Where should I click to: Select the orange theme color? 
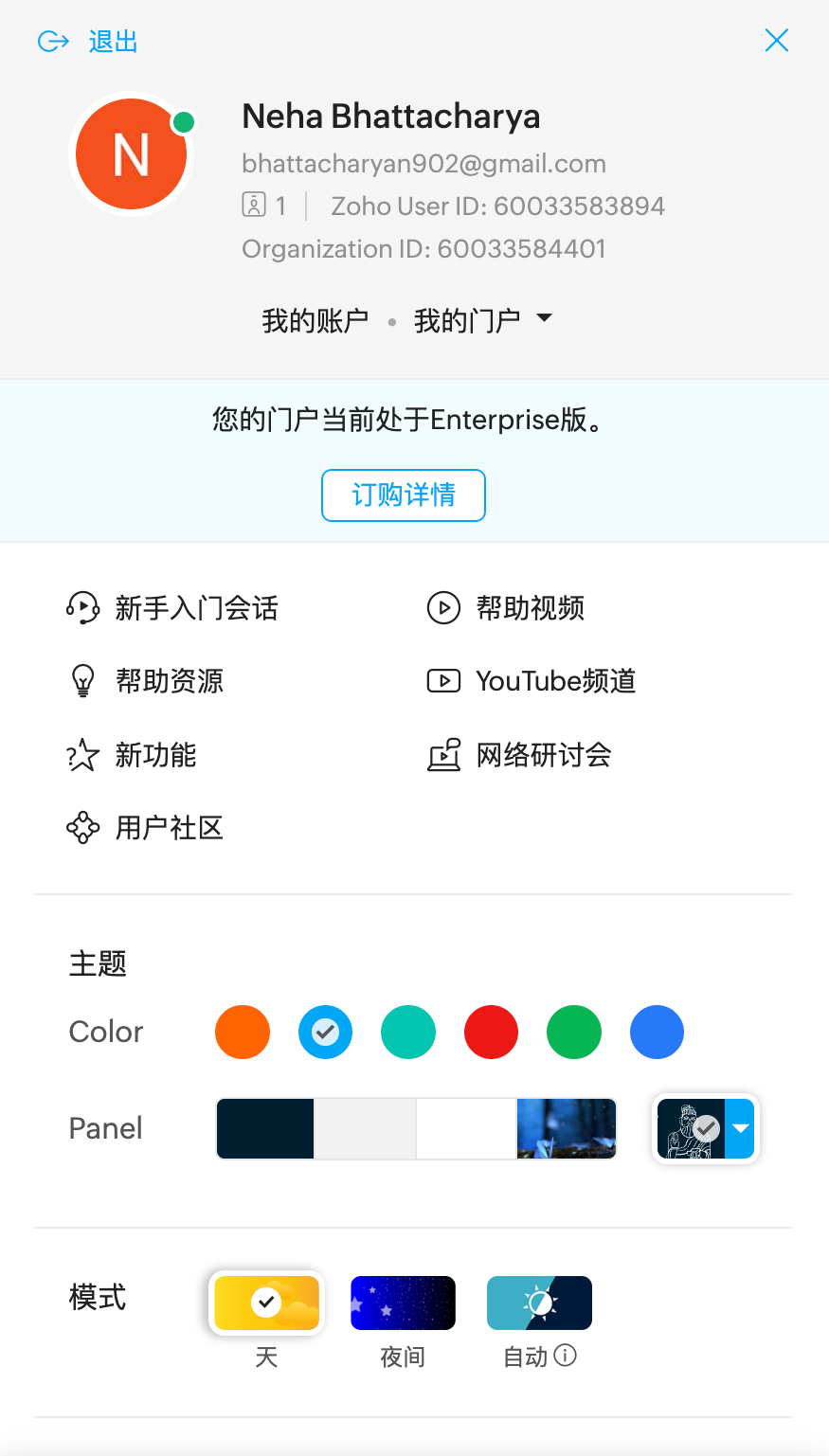[243, 1032]
